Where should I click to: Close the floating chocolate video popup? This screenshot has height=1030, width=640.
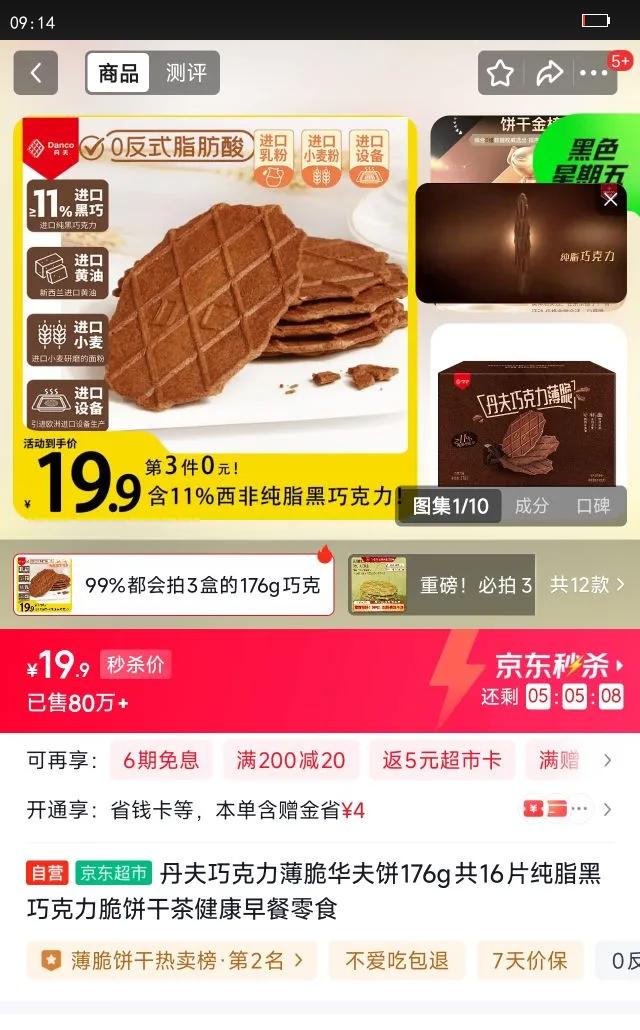(x=610, y=199)
